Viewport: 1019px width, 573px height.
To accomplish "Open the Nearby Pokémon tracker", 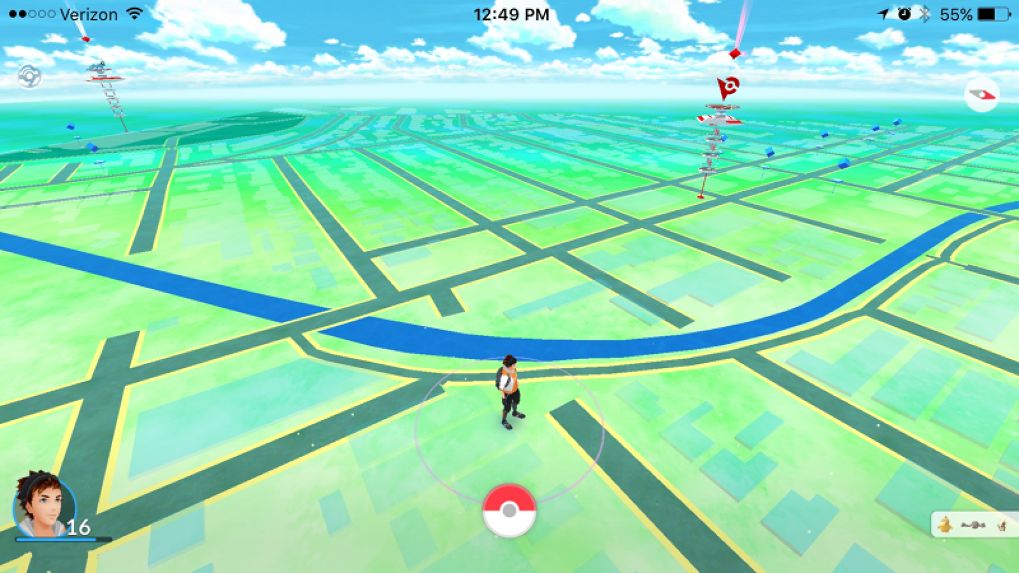I will [x=974, y=523].
